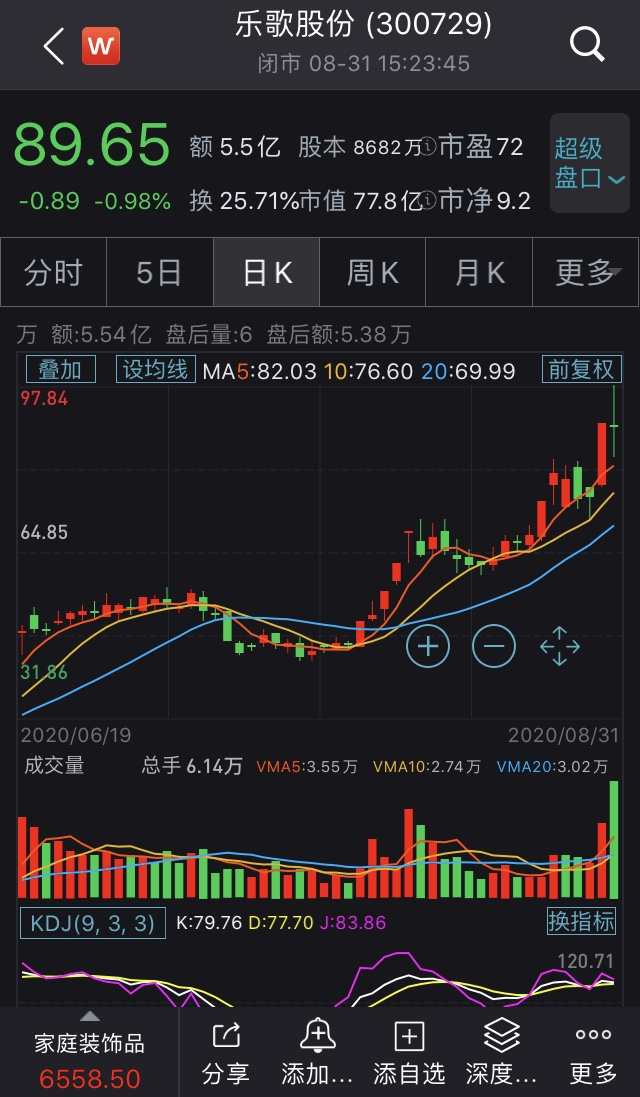Open the 更多 chart period dropdown
This screenshot has height=1097, width=640.
(585, 272)
